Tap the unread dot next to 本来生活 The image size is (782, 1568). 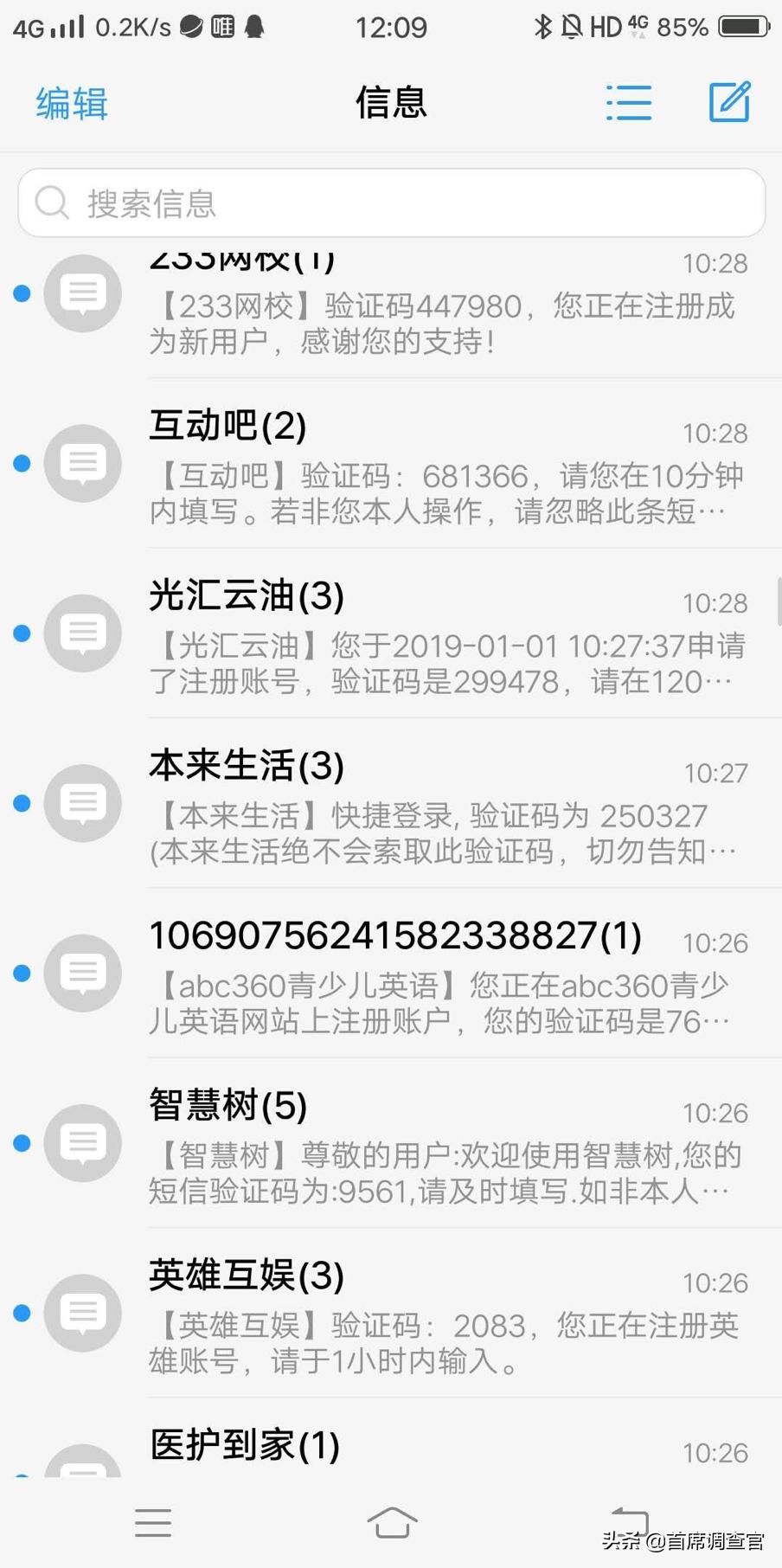click(x=21, y=802)
